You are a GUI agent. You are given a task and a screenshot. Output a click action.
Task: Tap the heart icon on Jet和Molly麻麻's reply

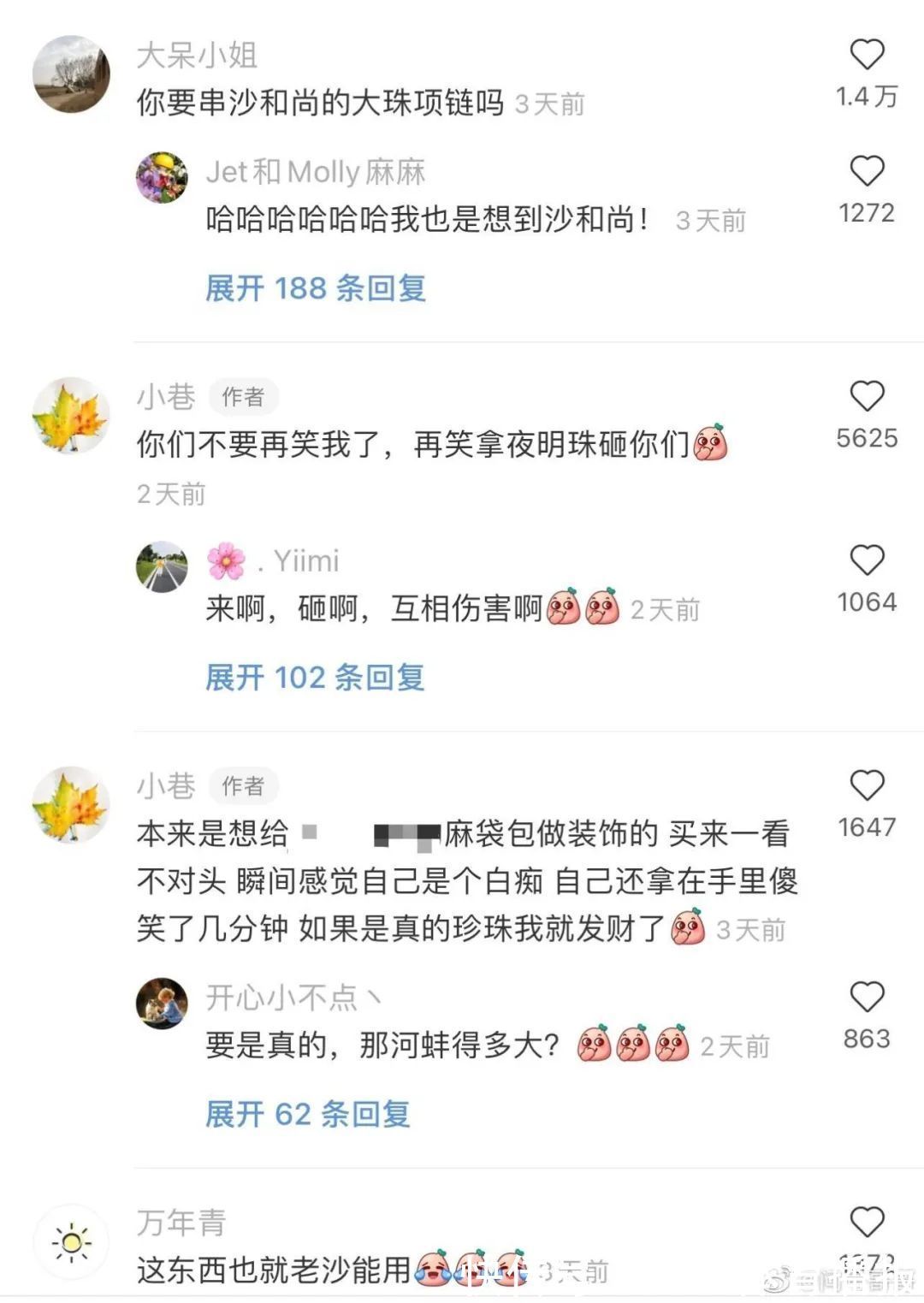(x=868, y=169)
